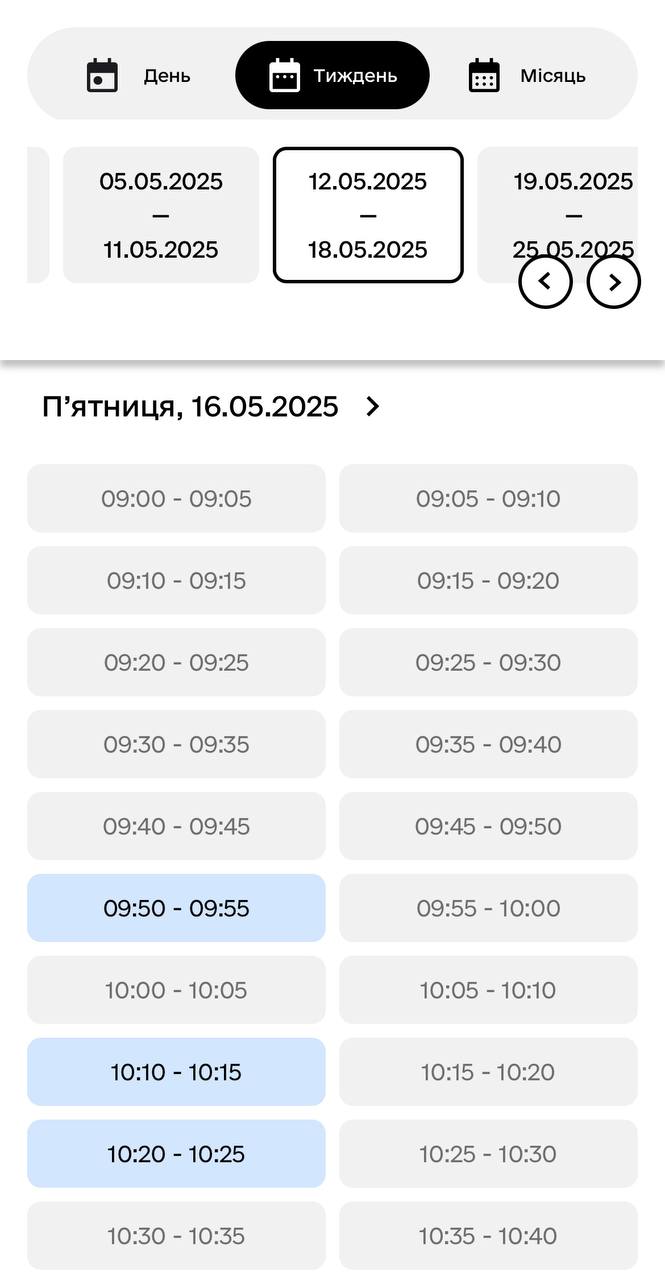The width and height of the screenshot is (665, 1280).
Task: Tap the previous weeks arrow
Action: pyautogui.click(x=545, y=282)
